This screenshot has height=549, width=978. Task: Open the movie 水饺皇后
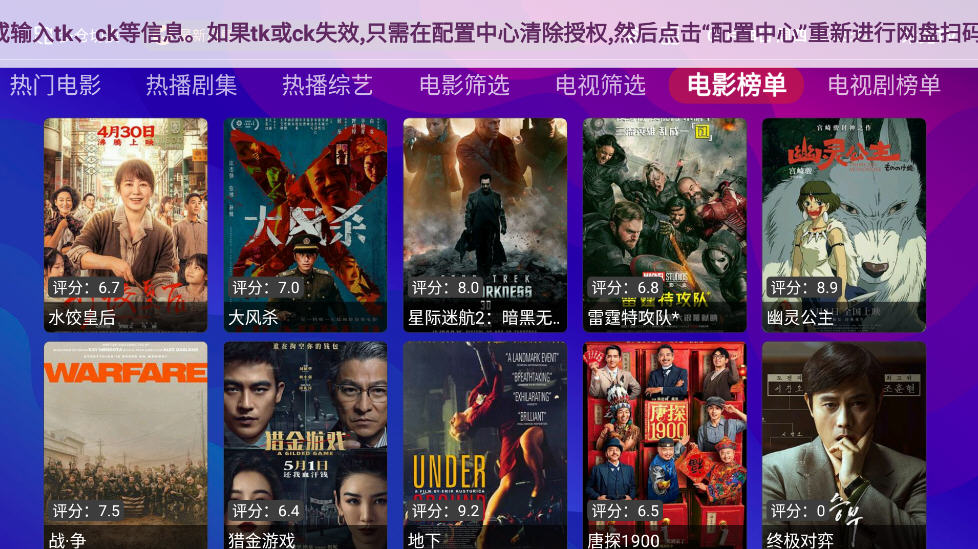[125, 225]
